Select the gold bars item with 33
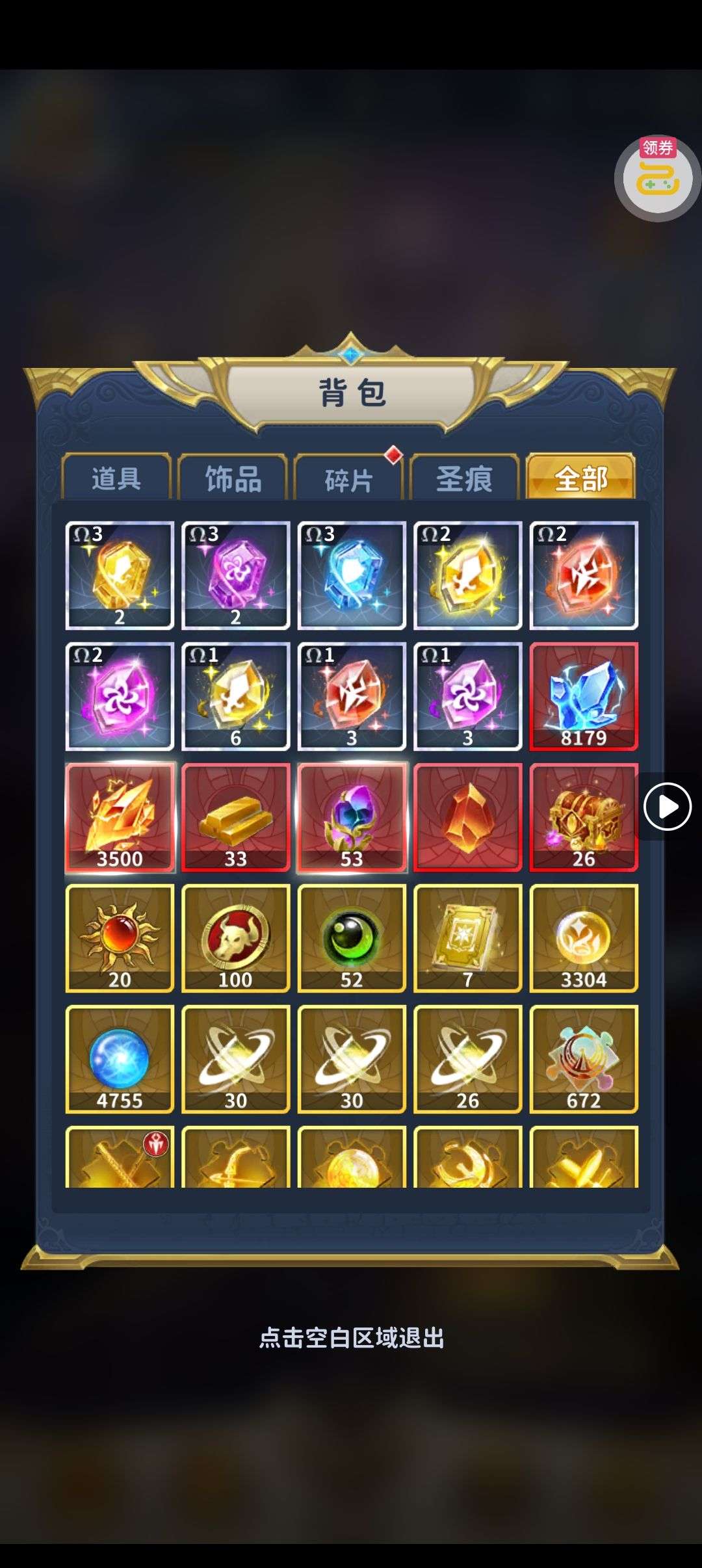 pyautogui.click(x=235, y=817)
